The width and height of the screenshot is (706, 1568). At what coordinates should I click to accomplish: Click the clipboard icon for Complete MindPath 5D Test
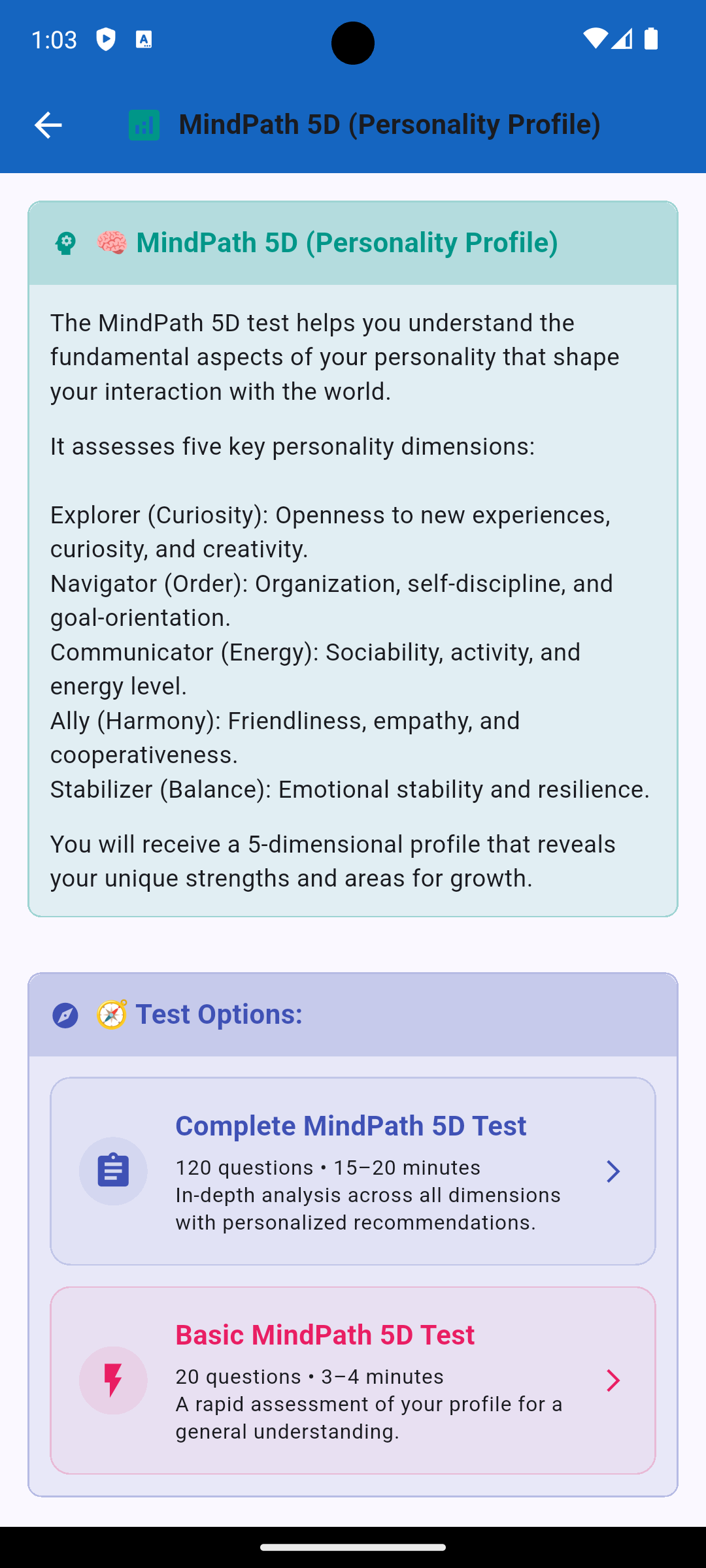112,1170
